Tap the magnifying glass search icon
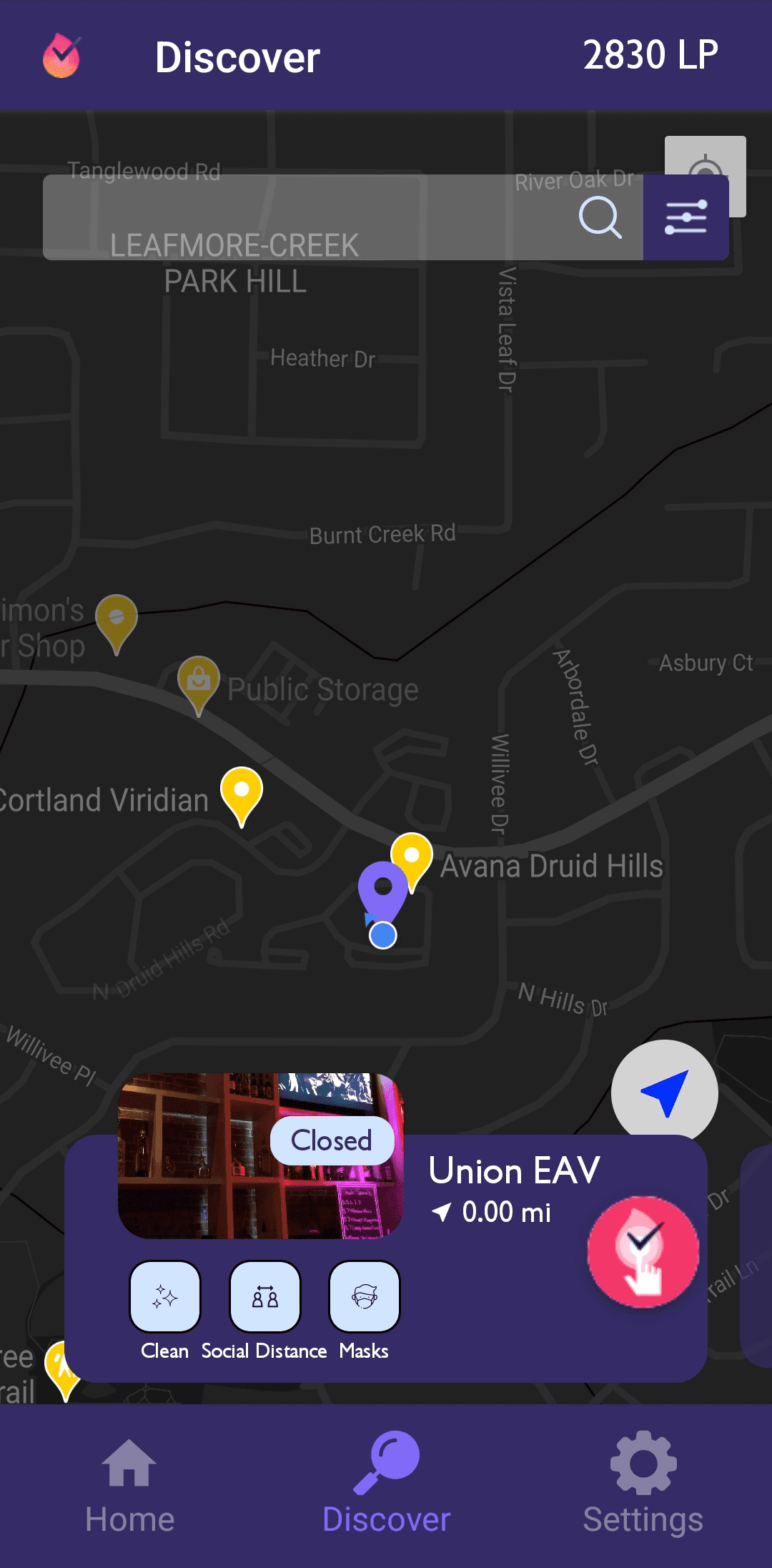Image resolution: width=772 pixels, height=1568 pixels. pyautogui.click(x=600, y=217)
